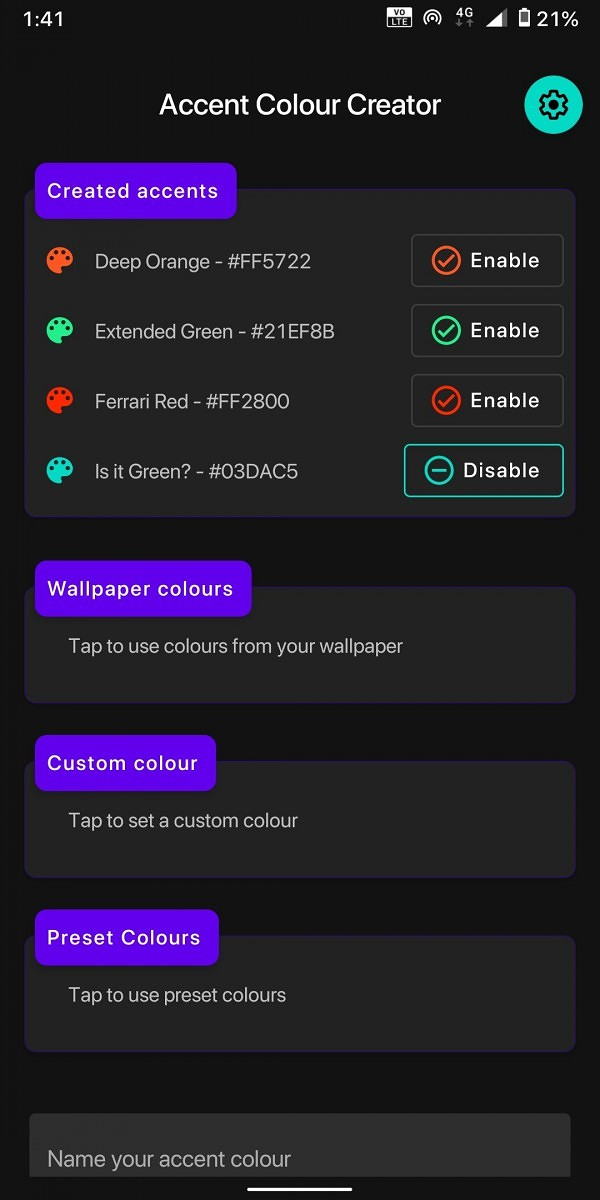This screenshot has width=600, height=1200.
Task: Focus the Name your accent colour field
Action: [300, 1146]
